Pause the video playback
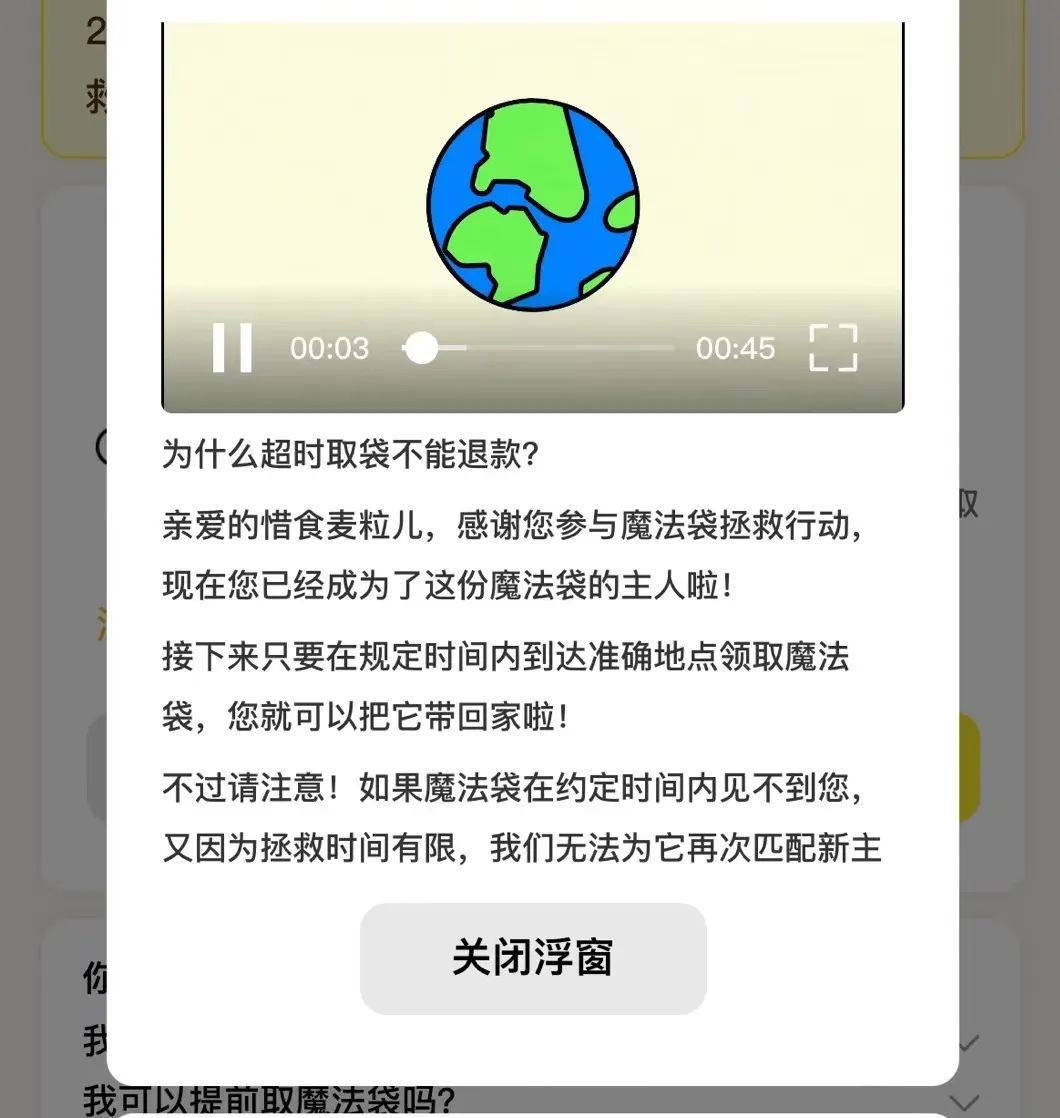The width and height of the screenshot is (1060, 1118). click(232, 348)
